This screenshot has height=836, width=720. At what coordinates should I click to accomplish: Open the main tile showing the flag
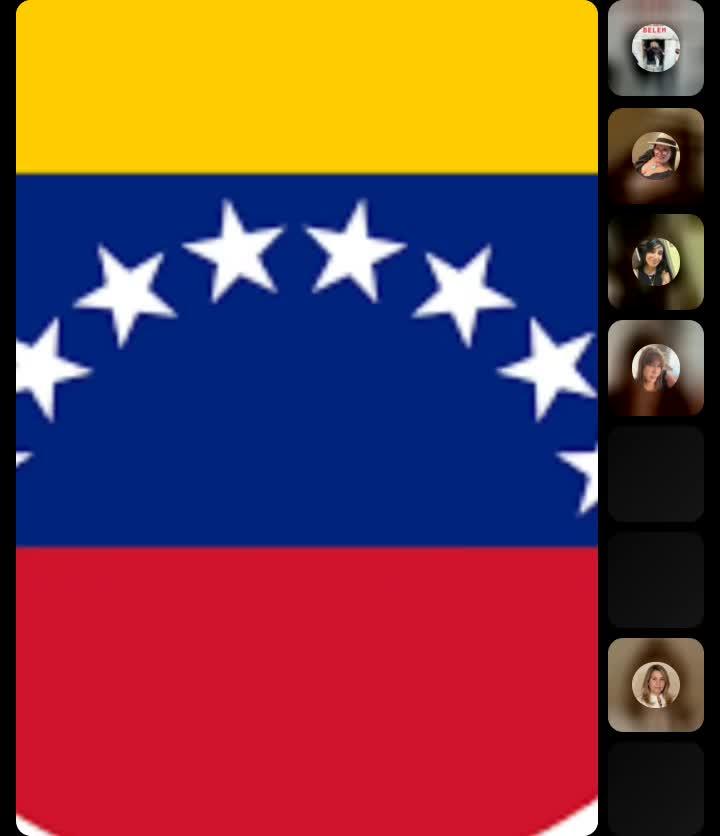coord(307,417)
